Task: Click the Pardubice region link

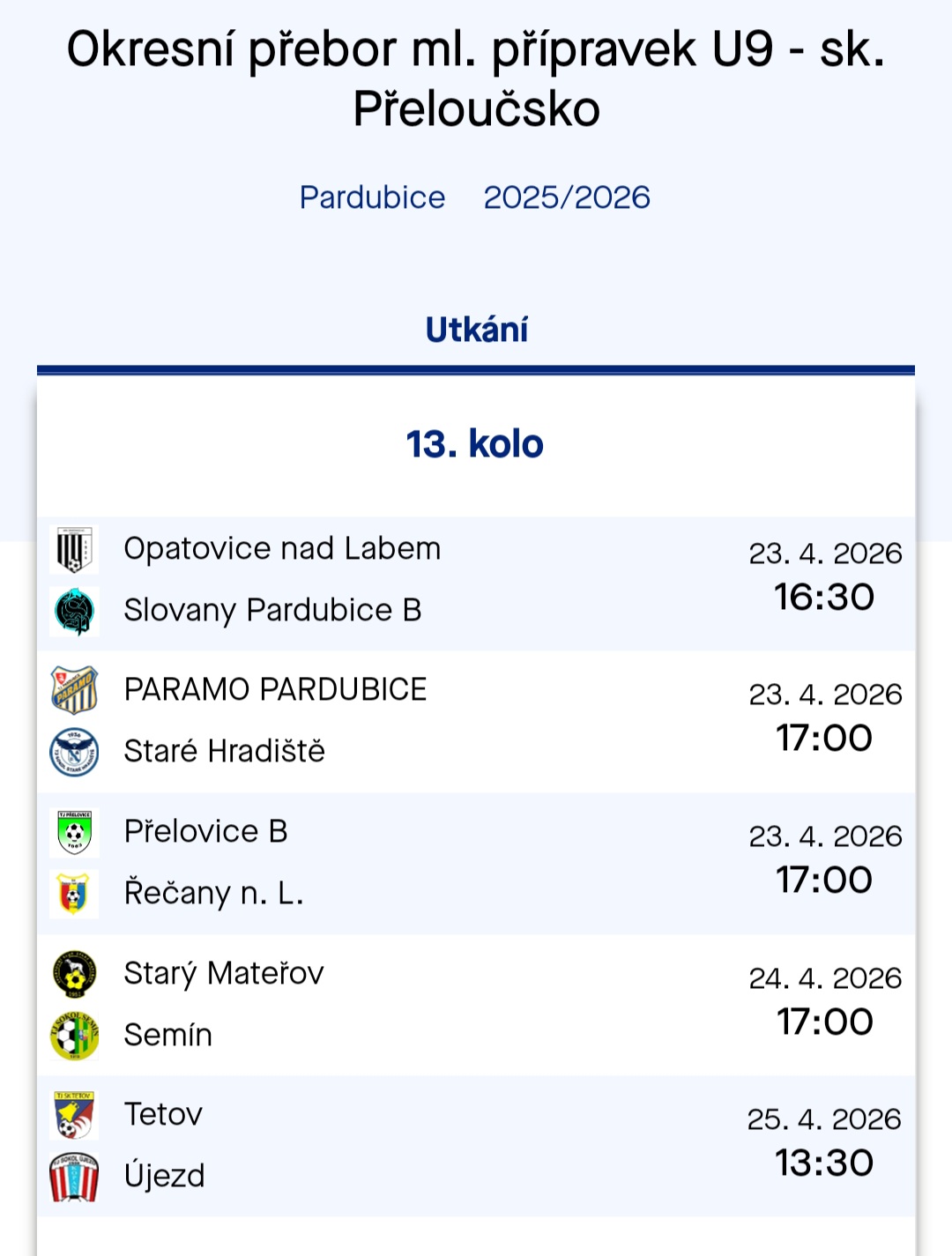Action: 374,197
